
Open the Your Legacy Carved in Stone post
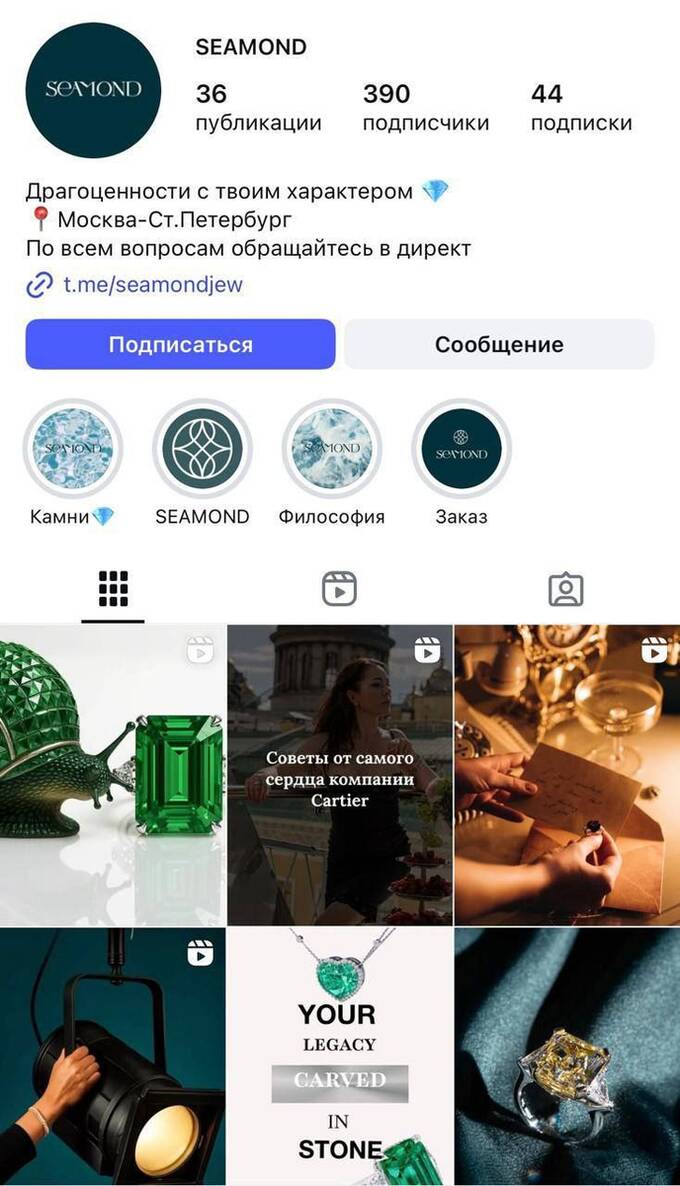[x=340, y=1057]
